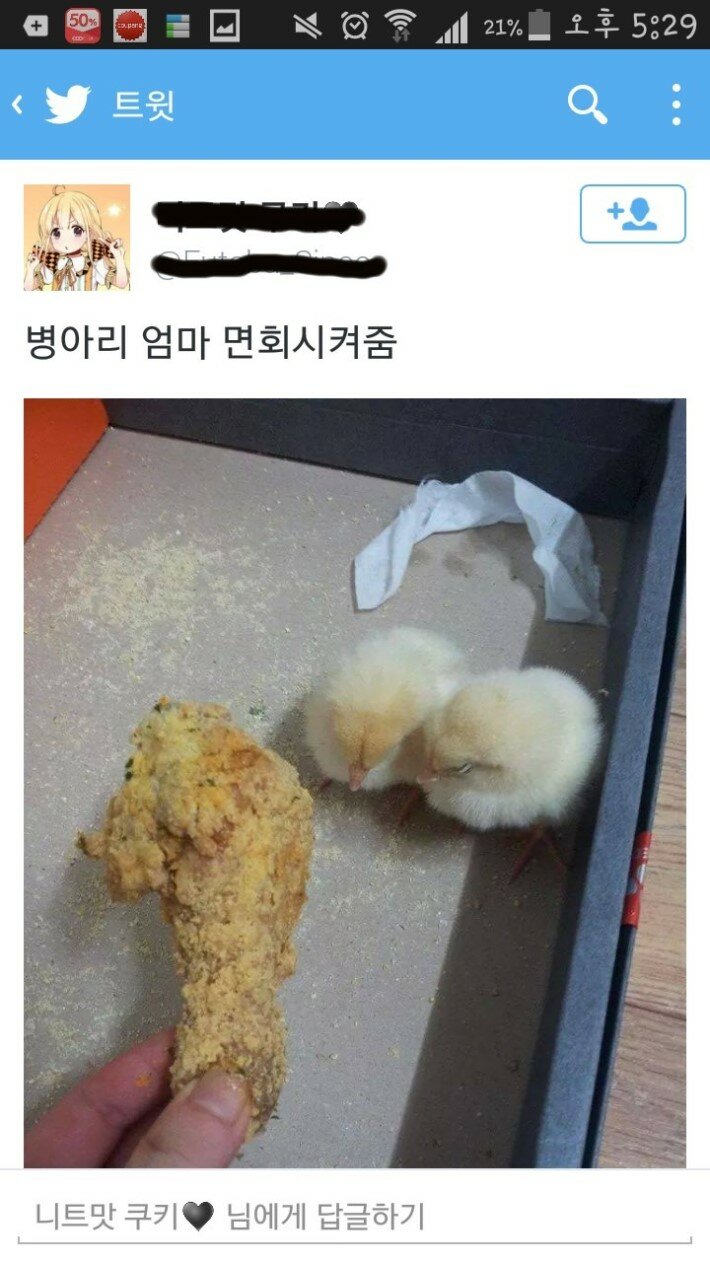710x1262 pixels.
Task: Follow this user with the add-person button
Action: [x=633, y=214]
